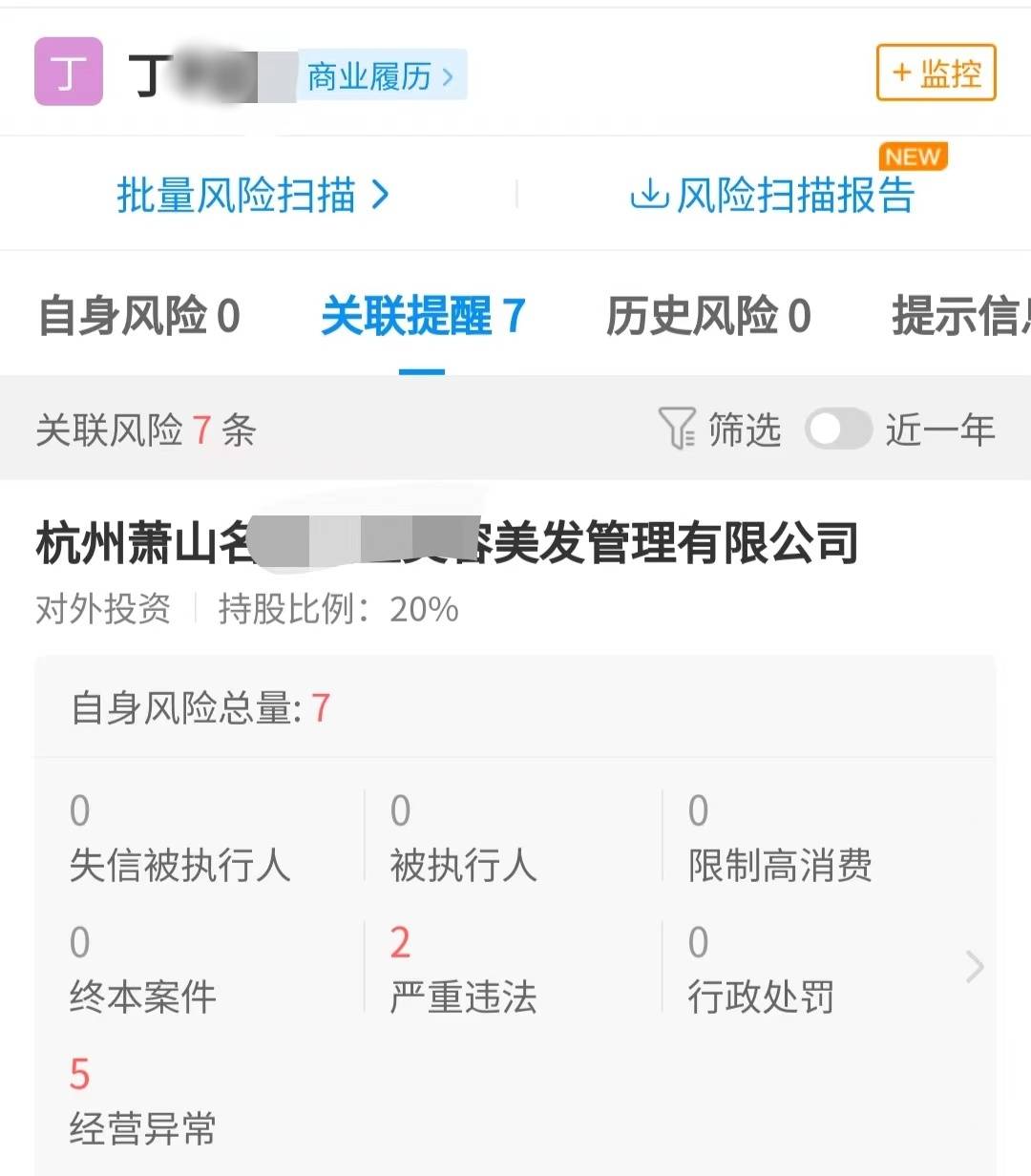Open the 杭州萧山 company entry
The image size is (1031, 1176).
pos(447,543)
